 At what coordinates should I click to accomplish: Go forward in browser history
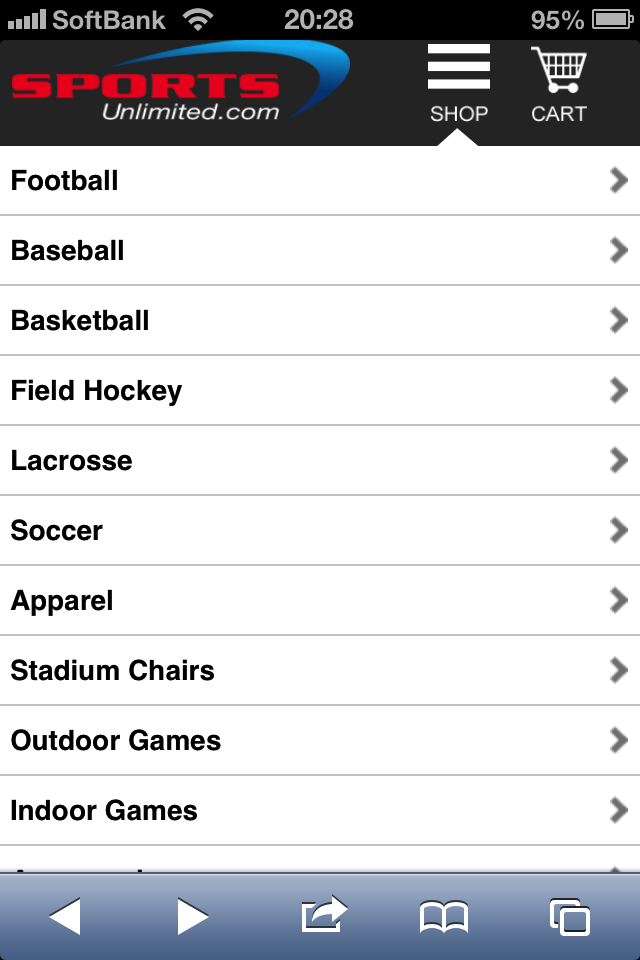click(x=192, y=916)
